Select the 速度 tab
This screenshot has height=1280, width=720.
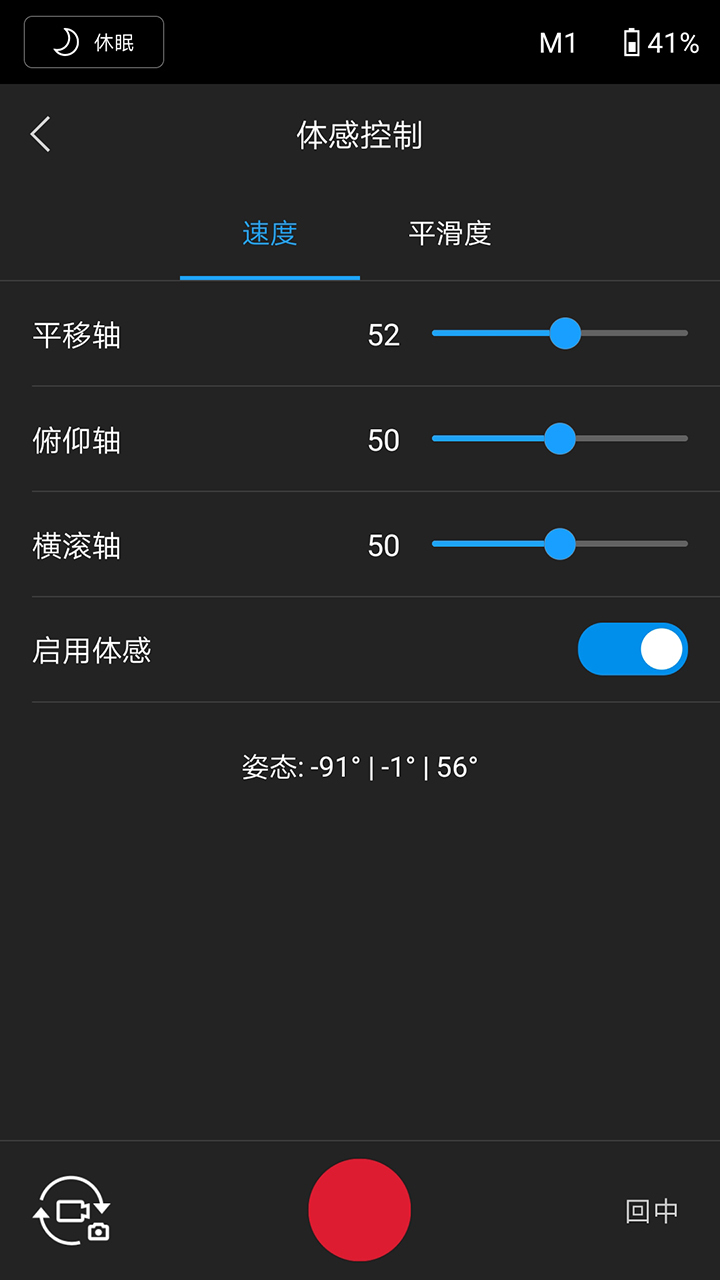click(x=269, y=233)
